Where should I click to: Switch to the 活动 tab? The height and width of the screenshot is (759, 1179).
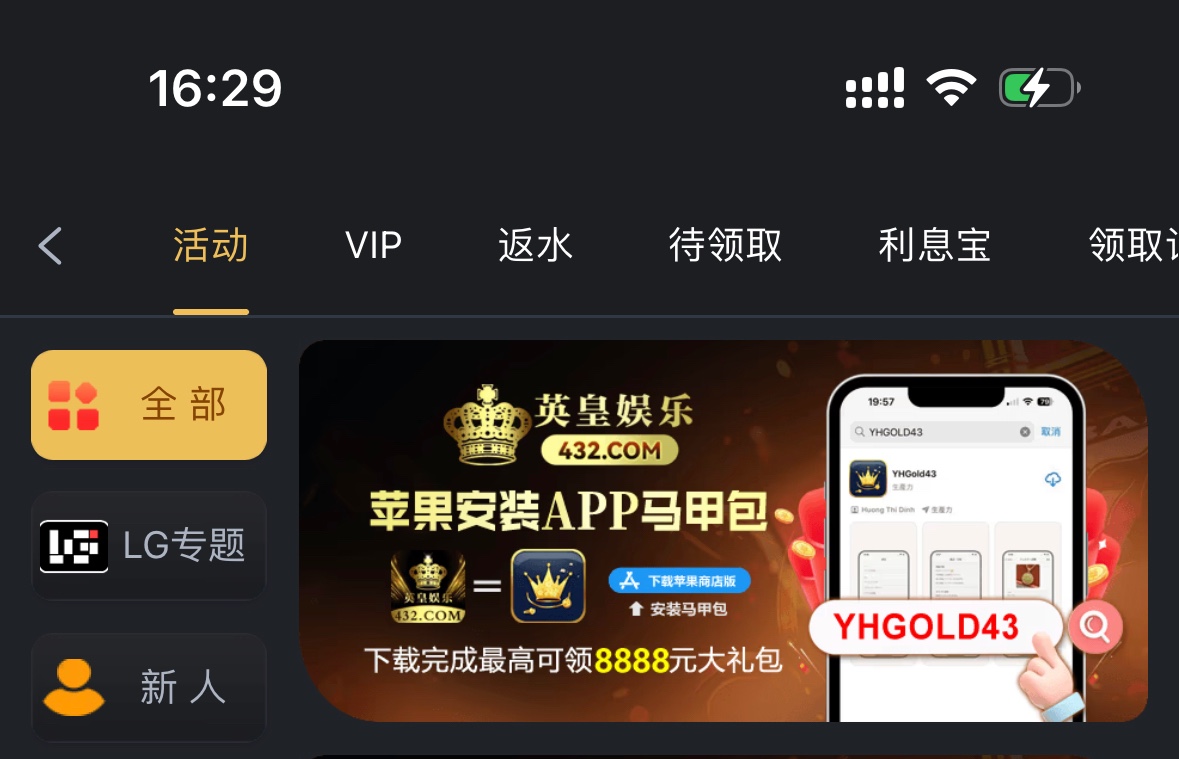pyautogui.click(x=210, y=246)
